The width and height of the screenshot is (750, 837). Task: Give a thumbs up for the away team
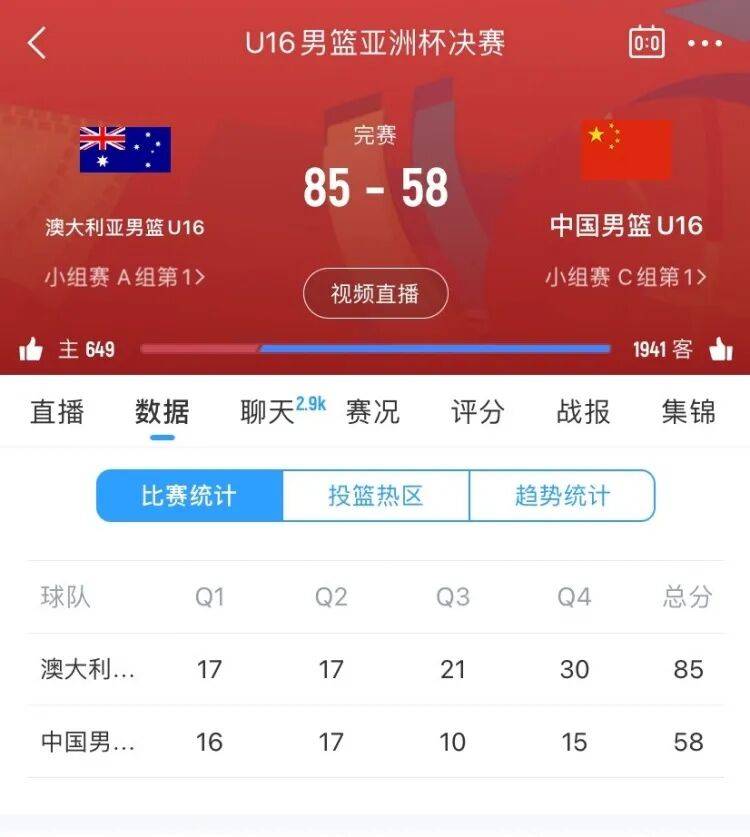click(718, 349)
